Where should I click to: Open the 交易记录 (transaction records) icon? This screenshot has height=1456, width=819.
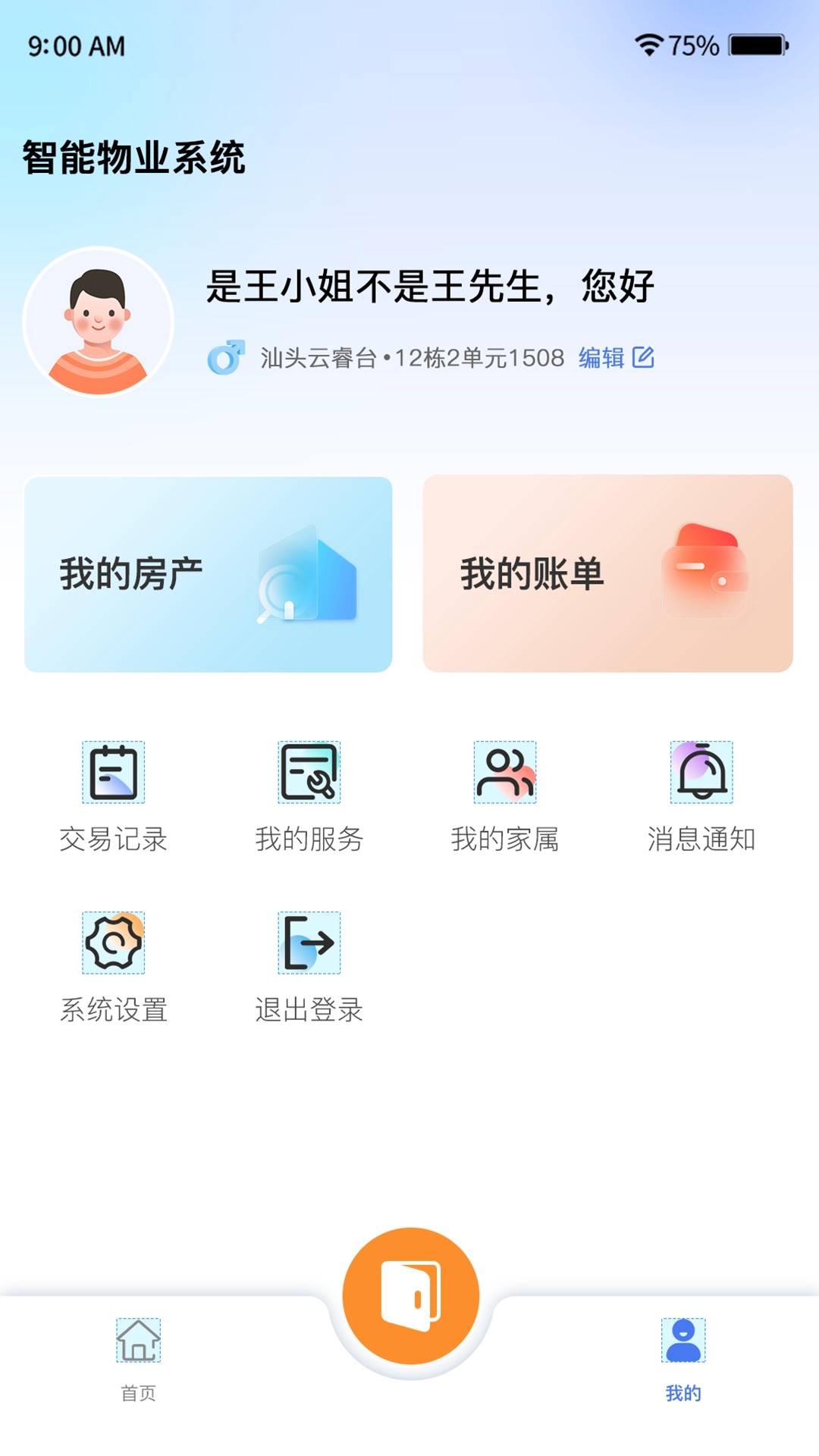click(113, 773)
